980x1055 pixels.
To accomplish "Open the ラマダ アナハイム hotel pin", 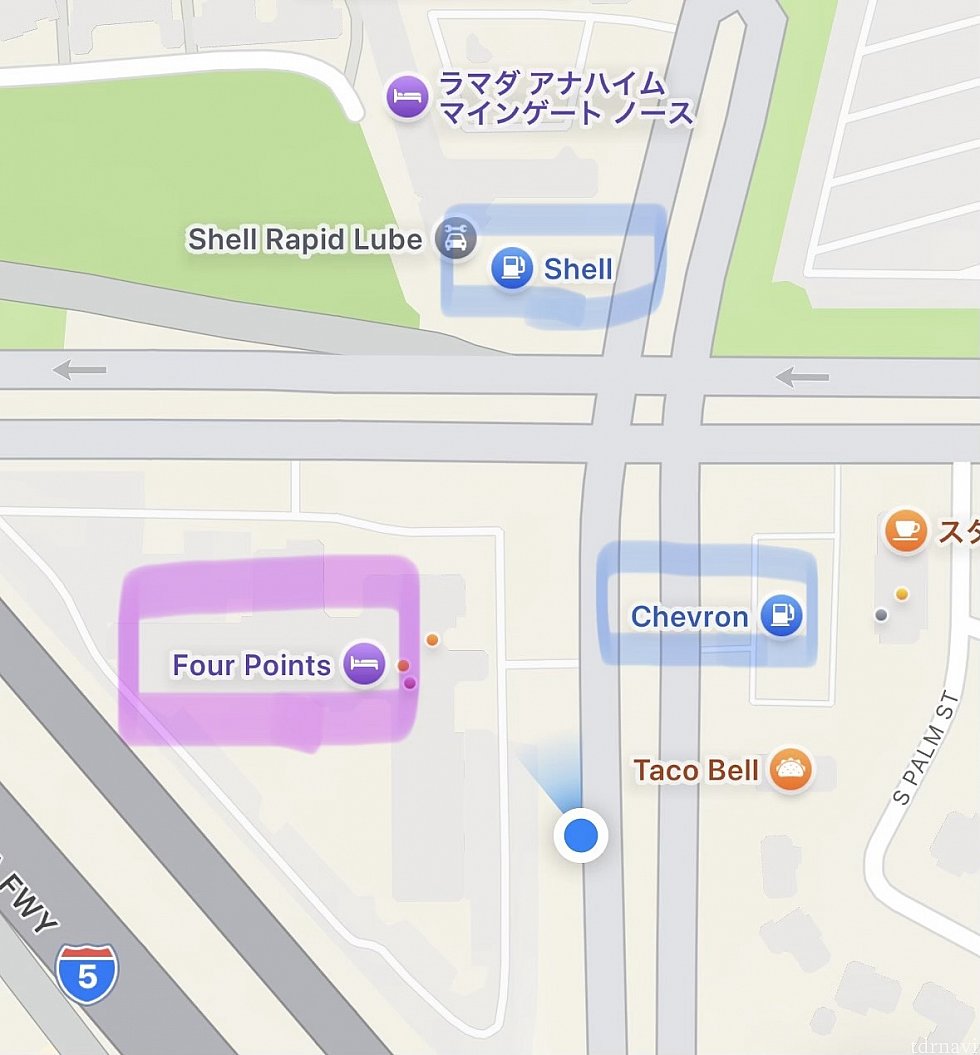I will point(408,98).
